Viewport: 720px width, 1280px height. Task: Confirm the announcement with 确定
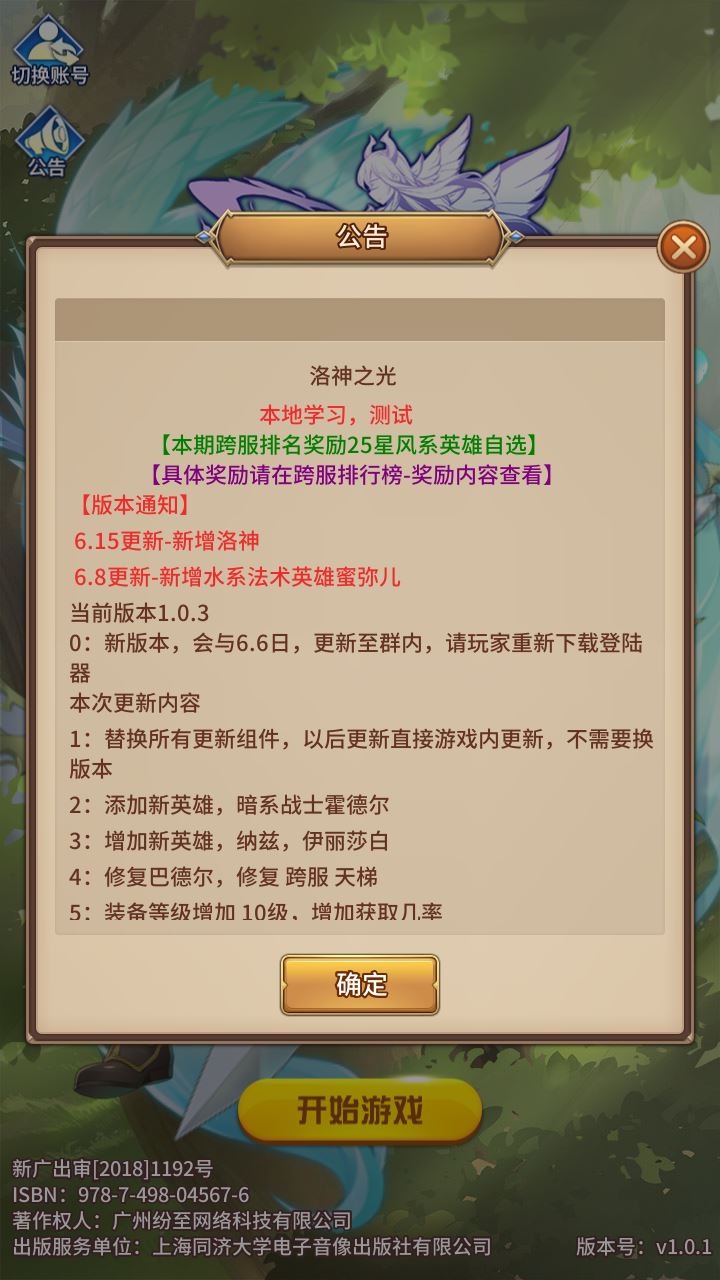click(x=360, y=984)
